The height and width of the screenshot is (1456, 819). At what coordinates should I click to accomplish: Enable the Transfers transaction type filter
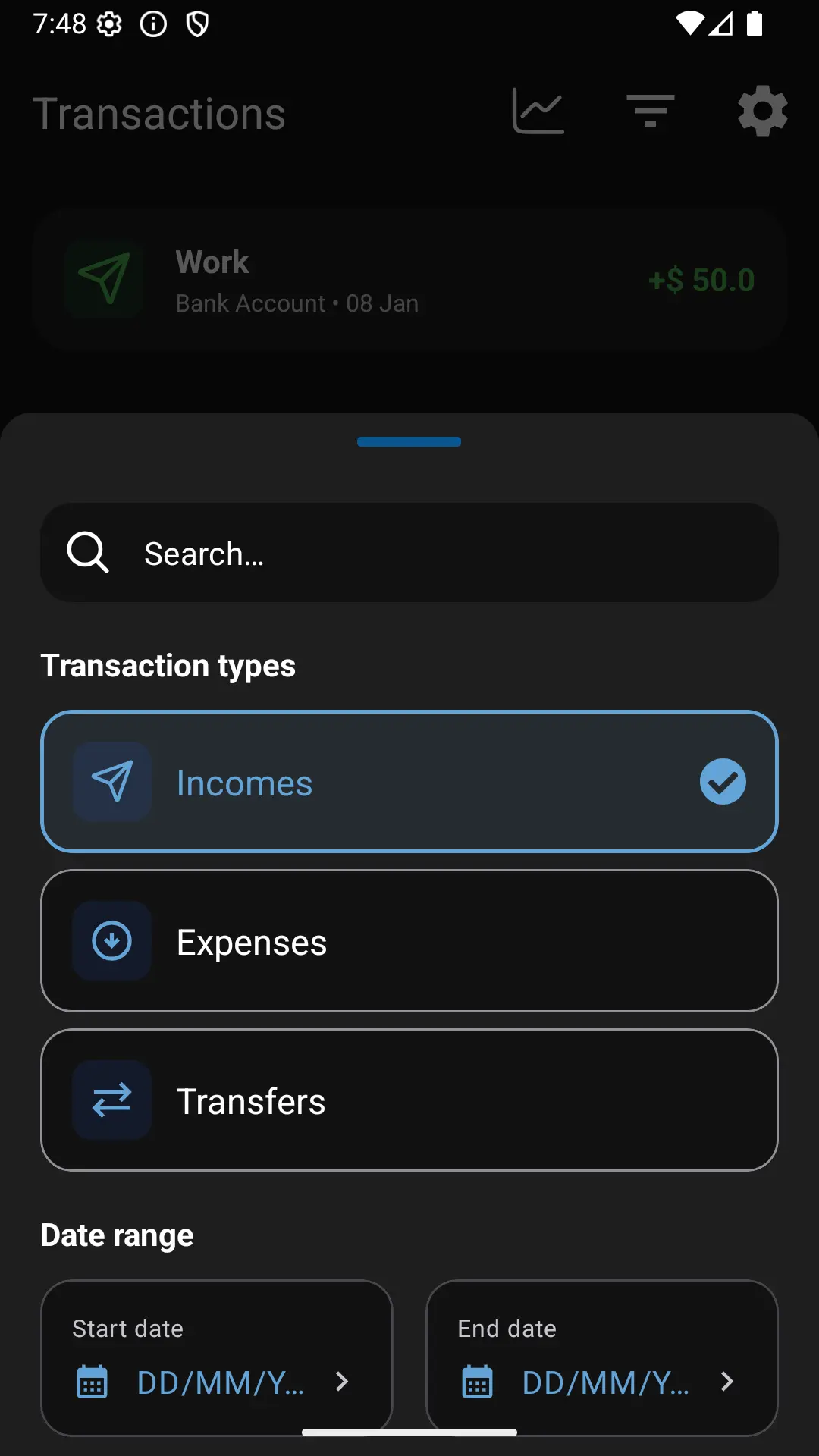(409, 1100)
